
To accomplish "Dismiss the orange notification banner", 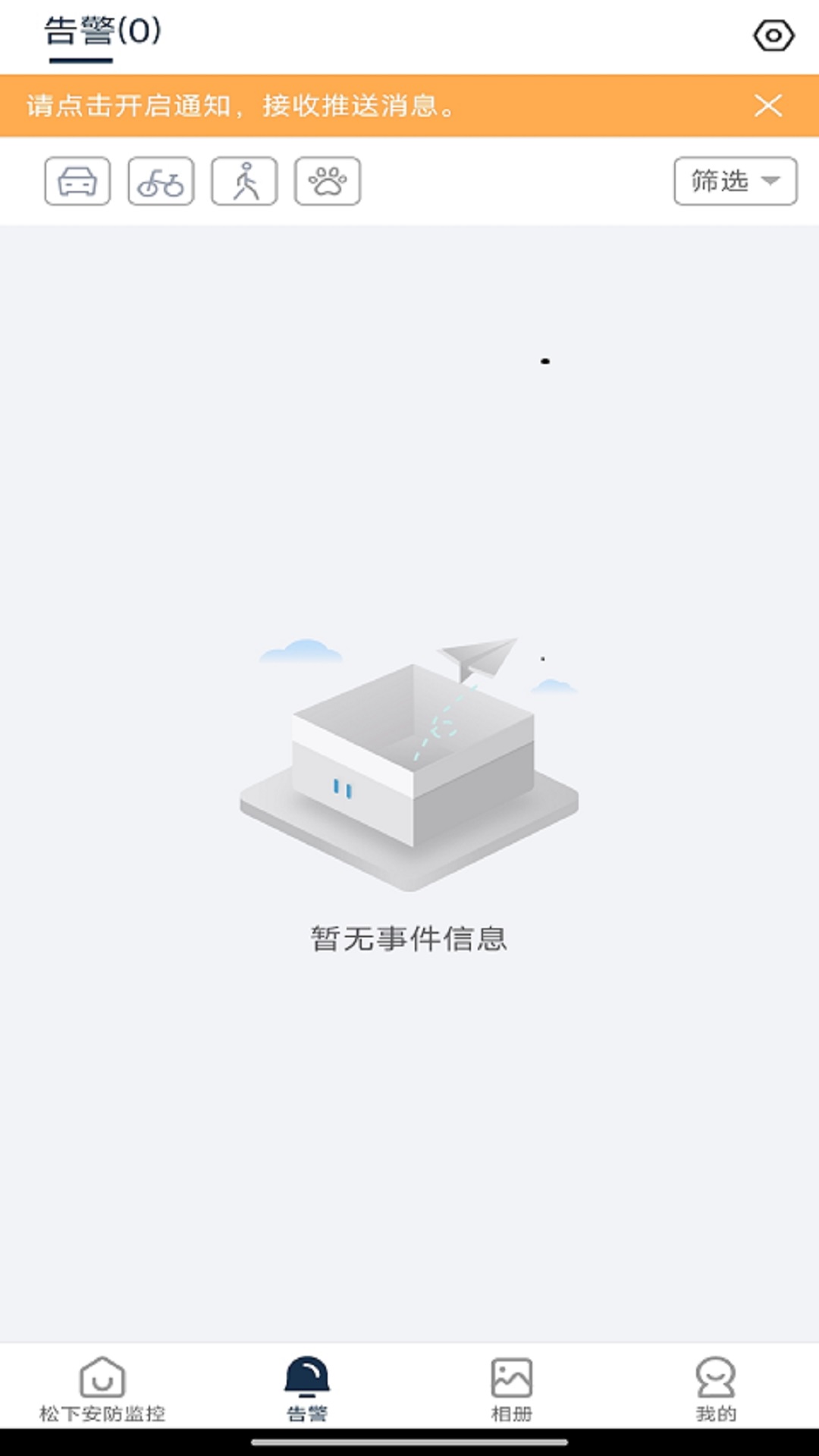I will coord(768,105).
